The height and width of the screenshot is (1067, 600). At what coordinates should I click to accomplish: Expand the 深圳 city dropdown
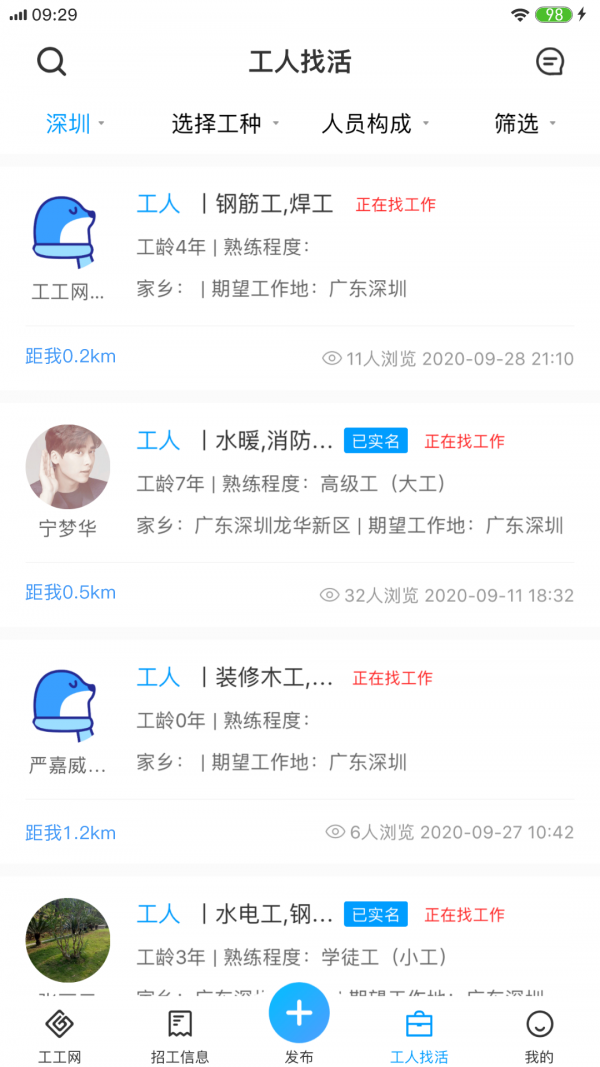pyautogui.click(x=75, y=124)
